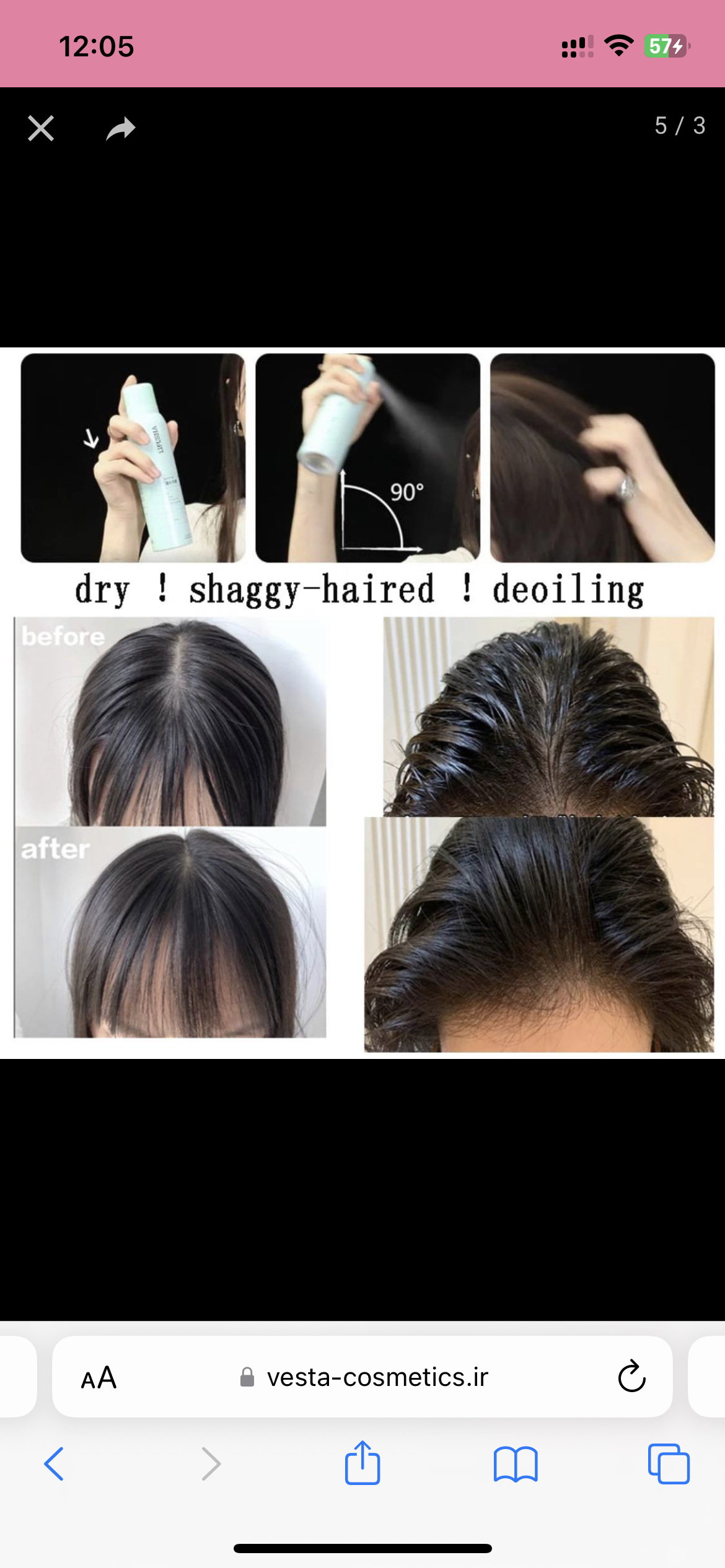
Task: Reload the current page
Action: tap(631, 1377)
